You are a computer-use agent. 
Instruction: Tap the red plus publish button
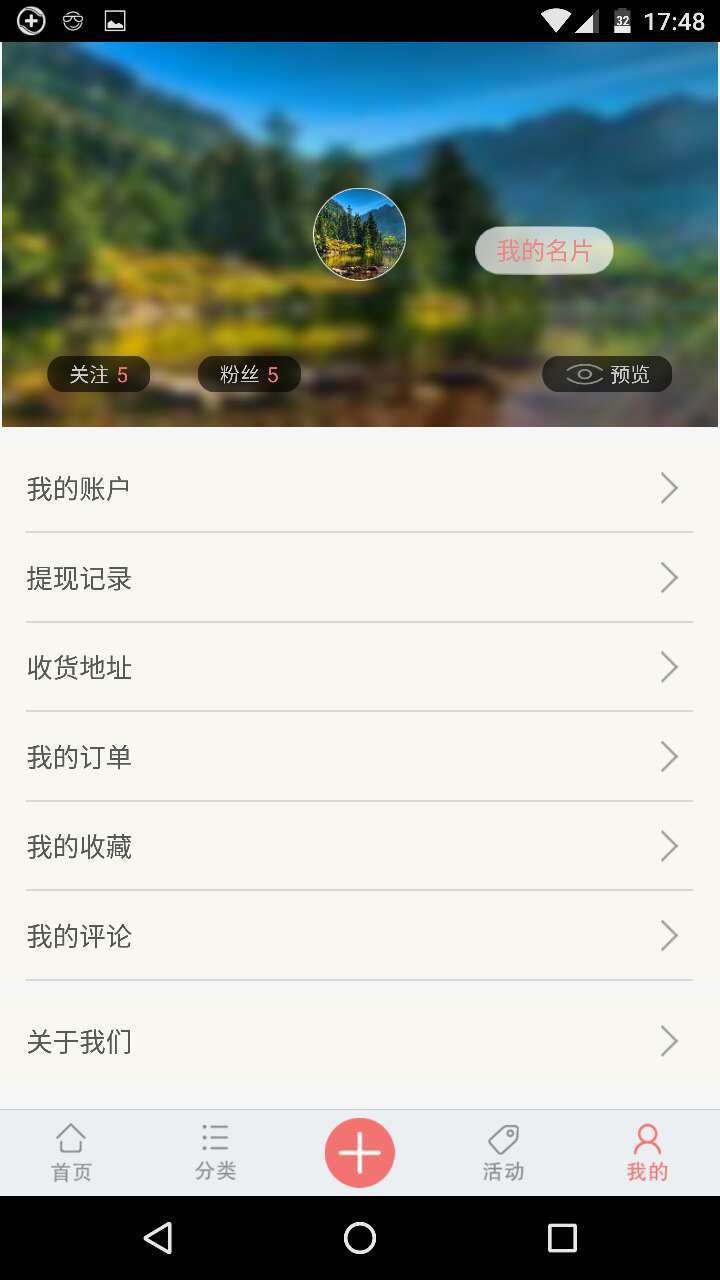[360, 1152]
